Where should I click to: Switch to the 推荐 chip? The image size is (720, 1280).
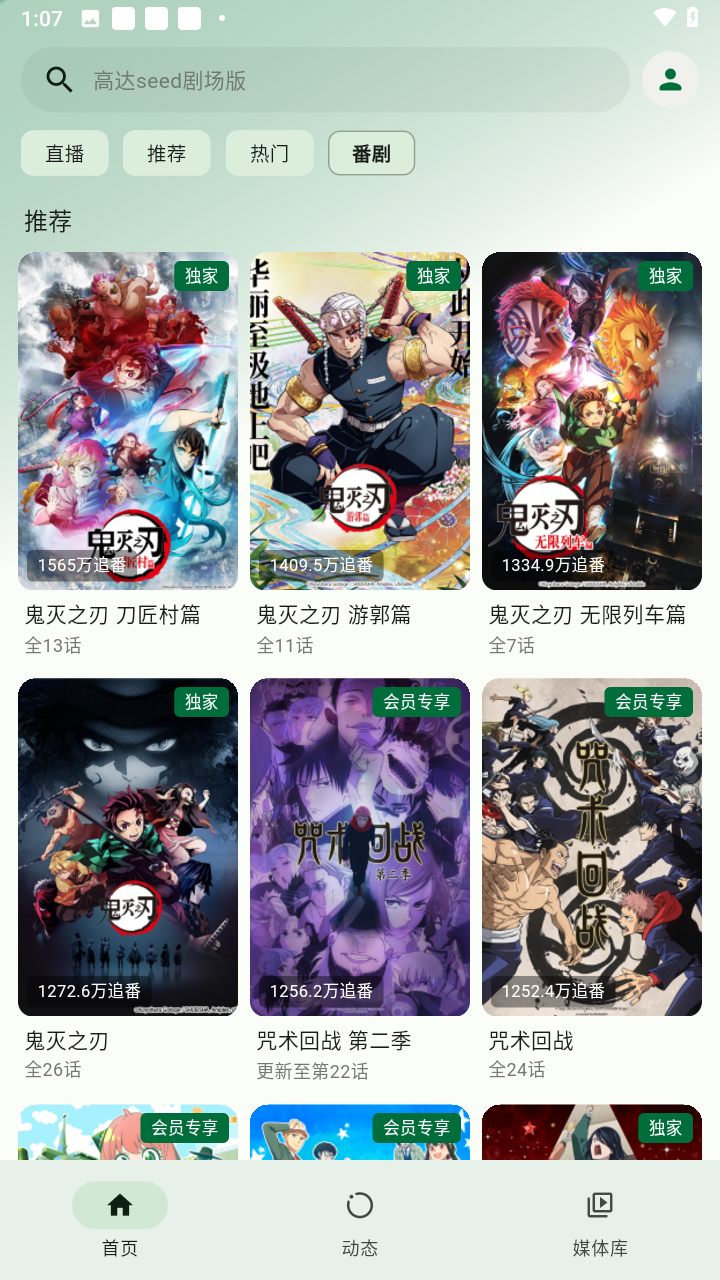coord(167,153)
